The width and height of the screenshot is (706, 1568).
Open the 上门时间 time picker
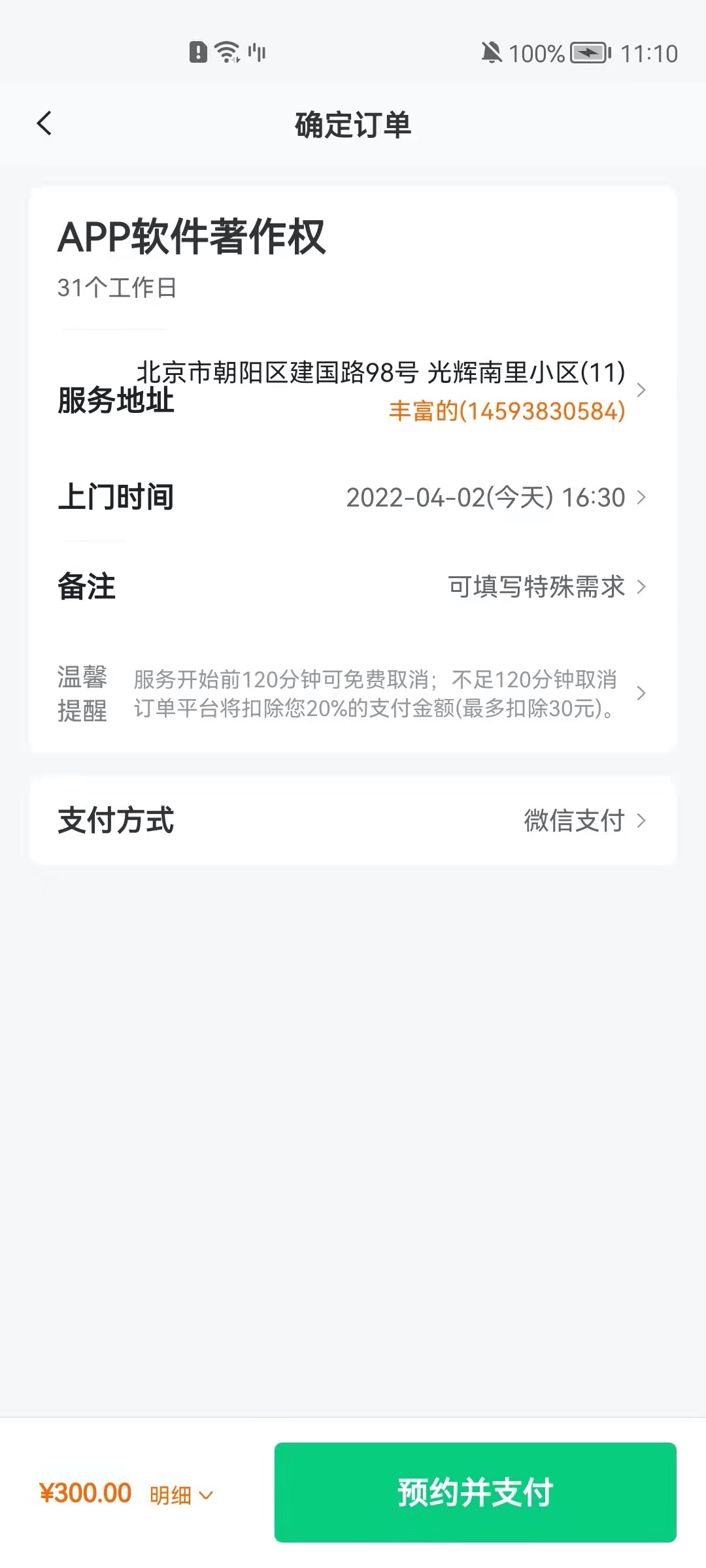point(353,497)
